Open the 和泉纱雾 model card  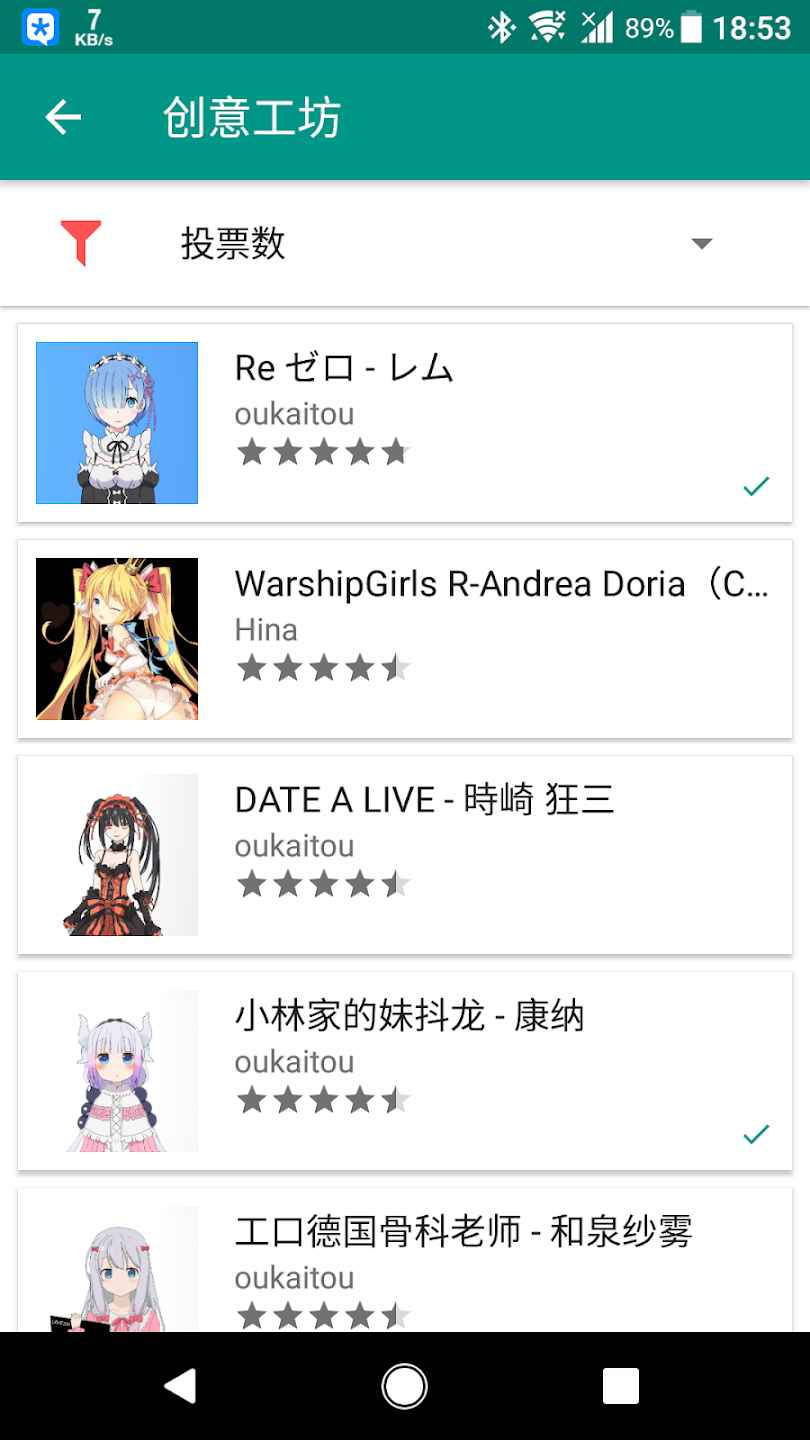405,1260
